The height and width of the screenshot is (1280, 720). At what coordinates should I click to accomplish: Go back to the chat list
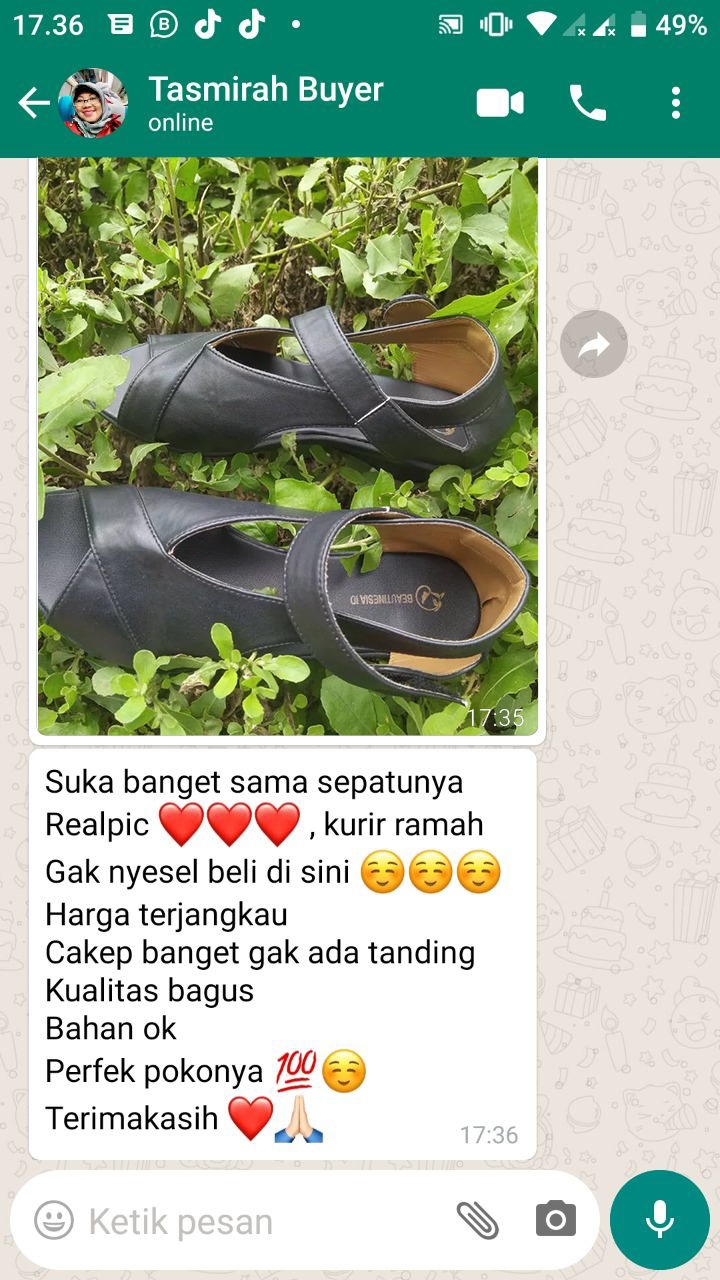pos(33,103)
